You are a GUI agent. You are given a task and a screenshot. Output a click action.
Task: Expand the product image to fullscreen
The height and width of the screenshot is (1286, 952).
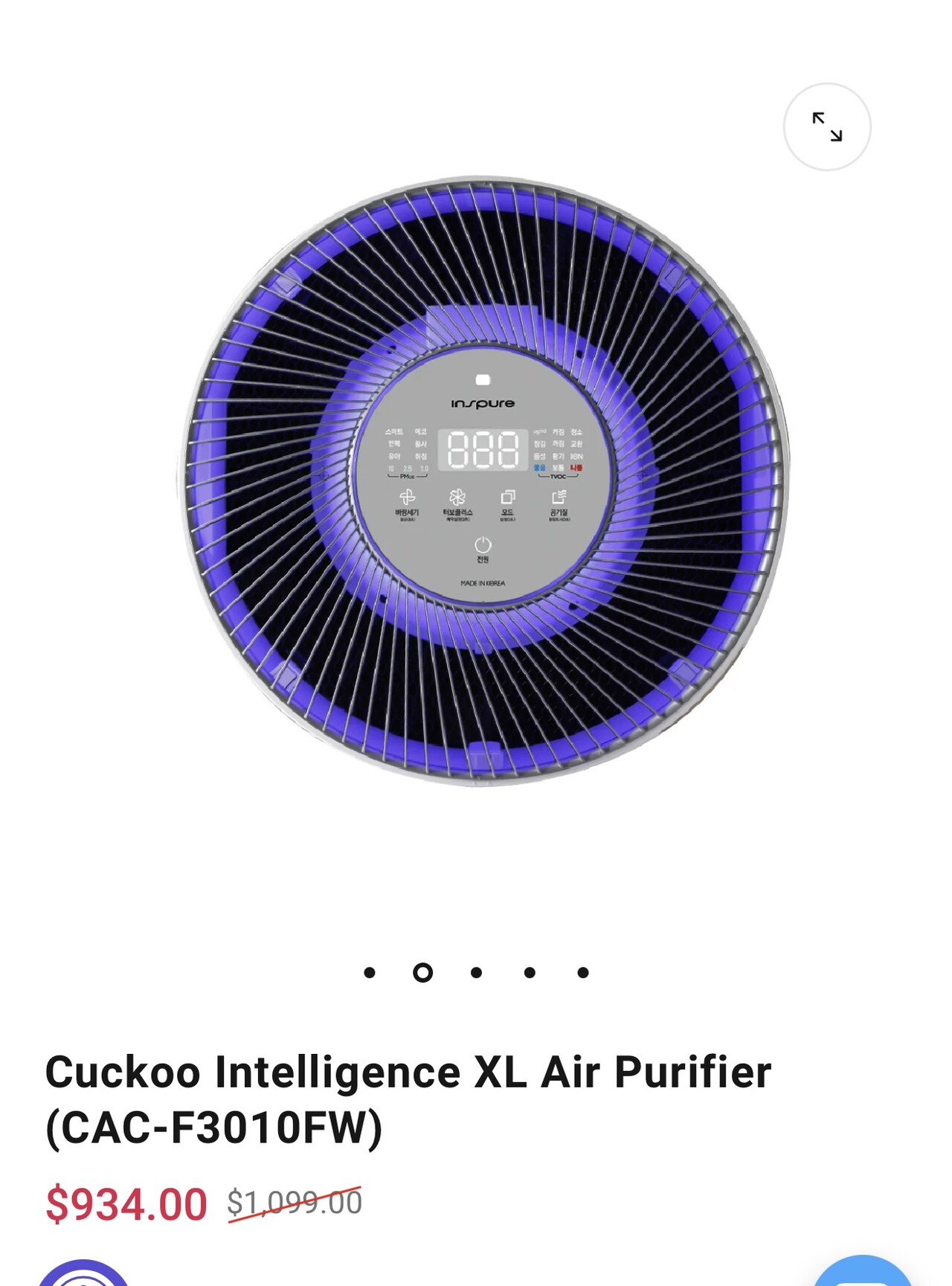(826, 127)
